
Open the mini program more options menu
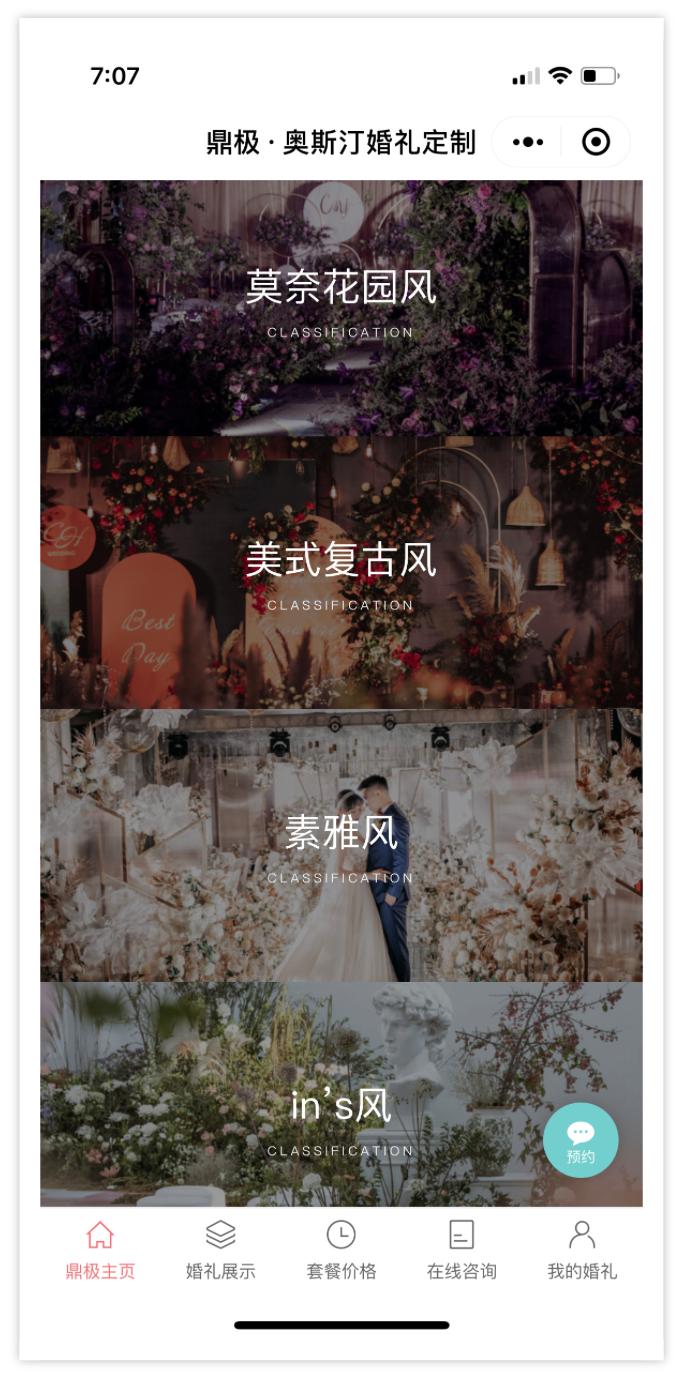point(528,142)
